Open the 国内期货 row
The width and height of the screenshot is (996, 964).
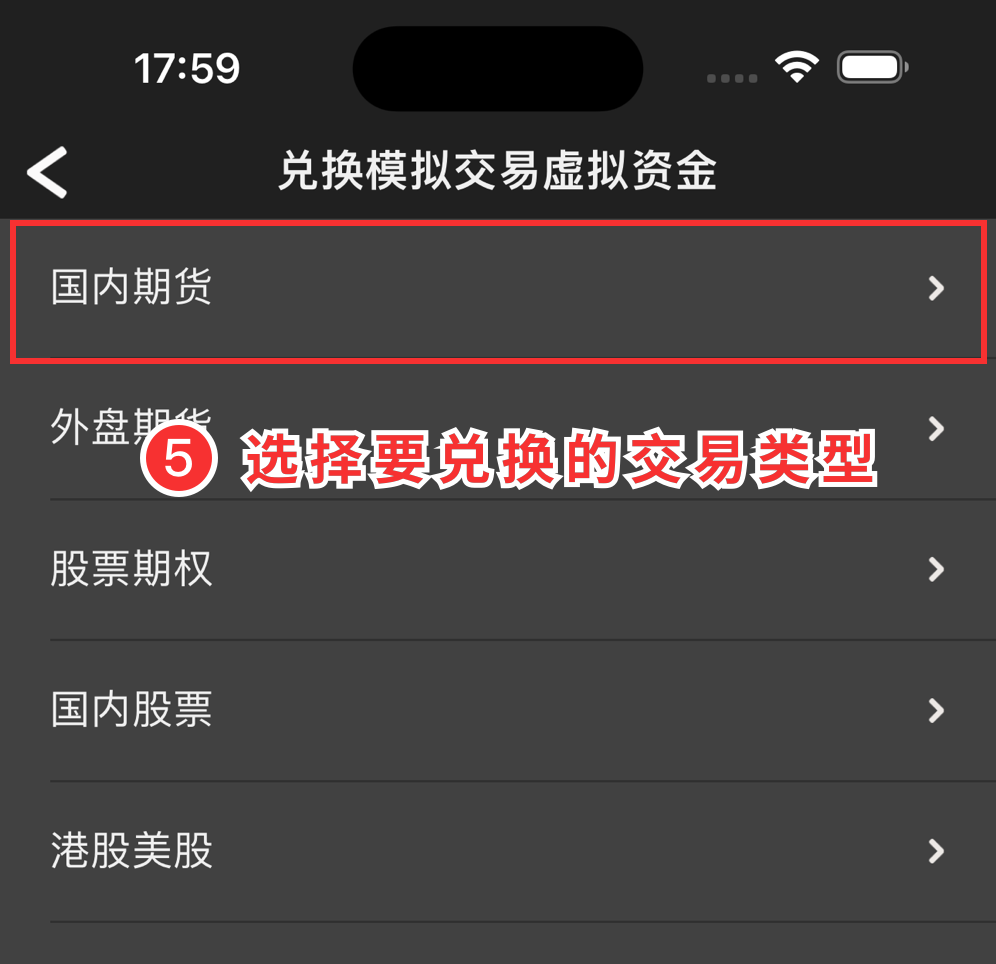point(497,289)
